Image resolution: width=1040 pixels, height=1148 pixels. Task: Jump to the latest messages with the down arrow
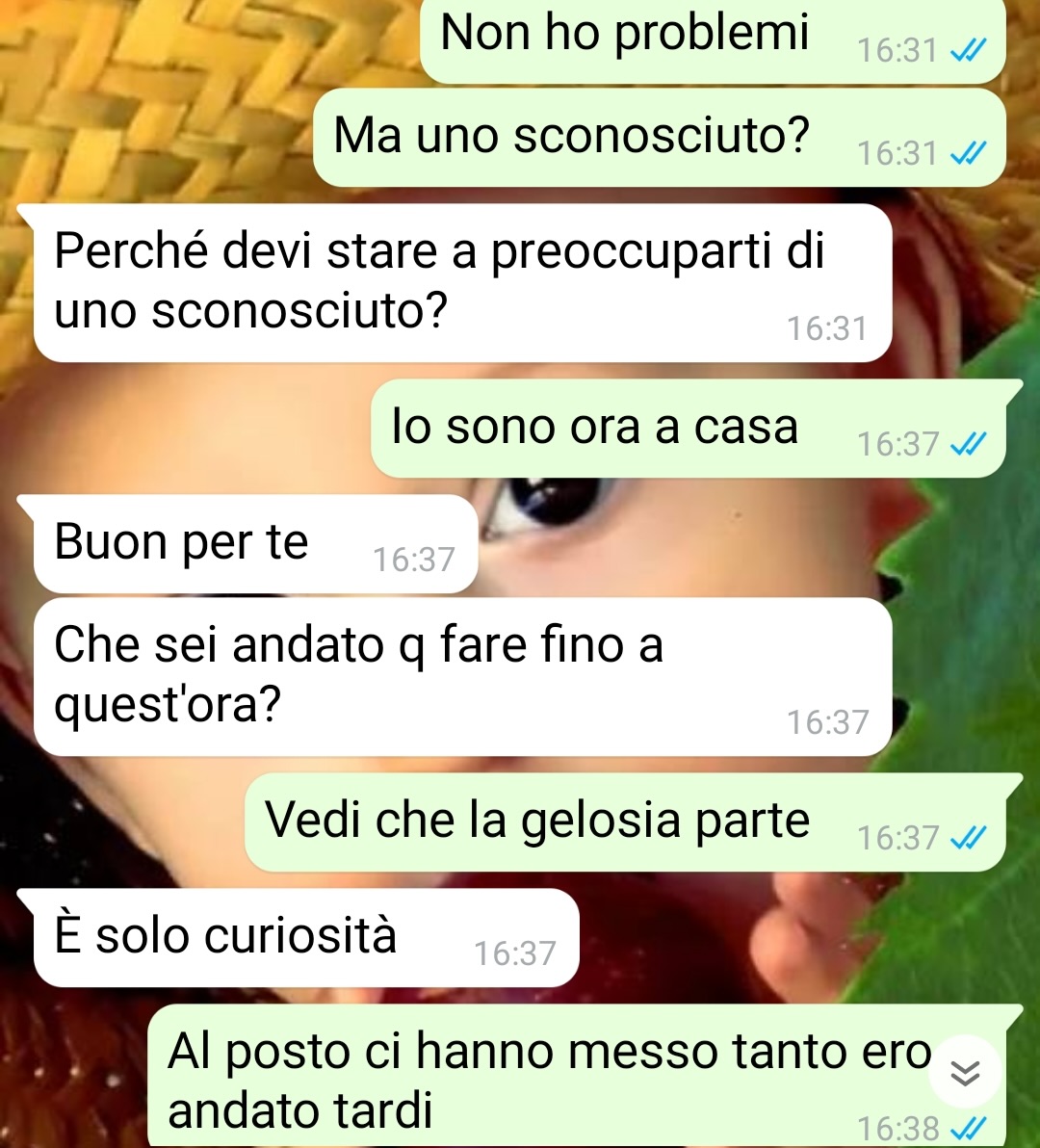(x=964, y=1071)
